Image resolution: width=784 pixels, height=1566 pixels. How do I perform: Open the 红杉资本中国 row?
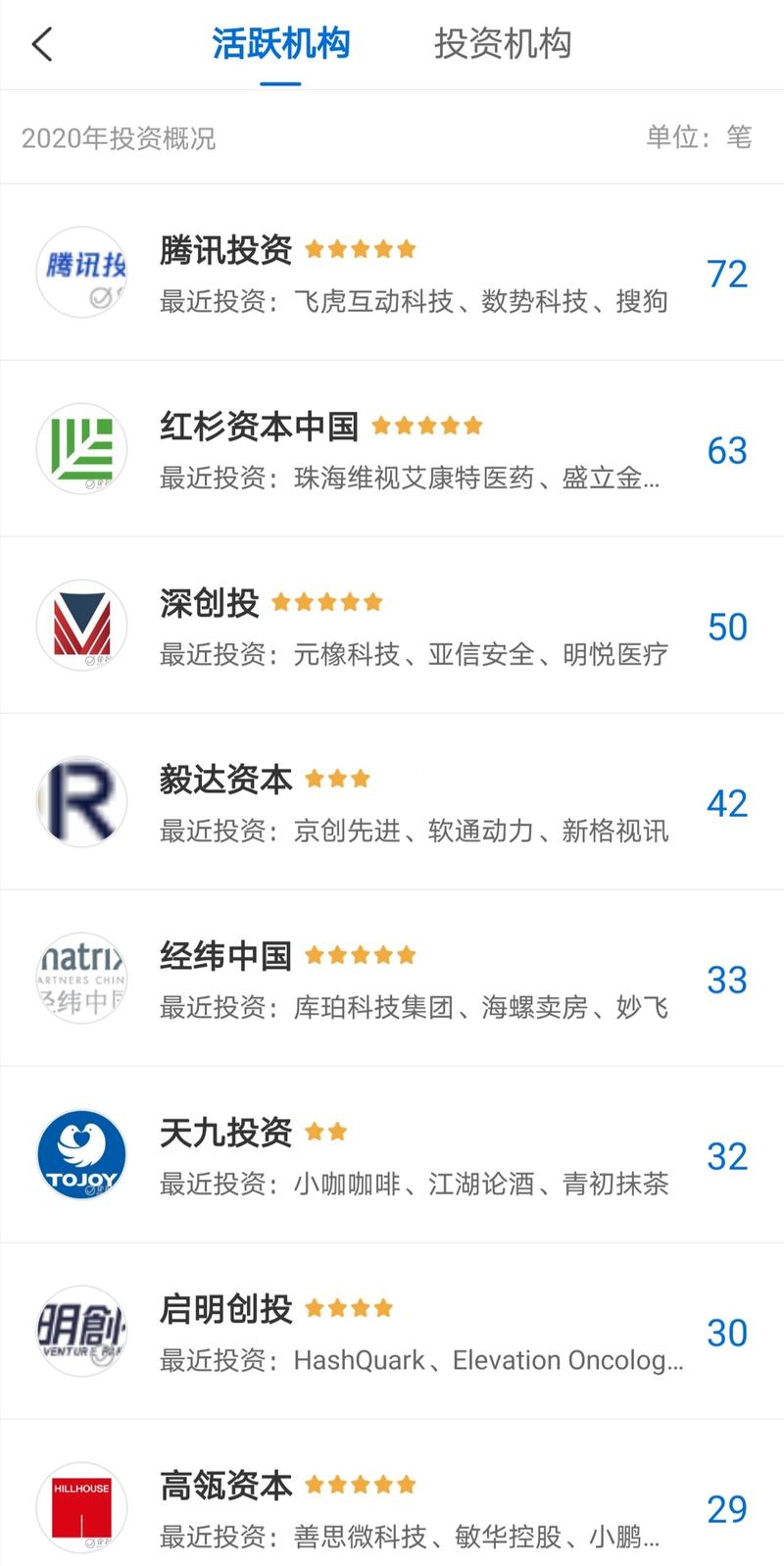tap(392, 449)
